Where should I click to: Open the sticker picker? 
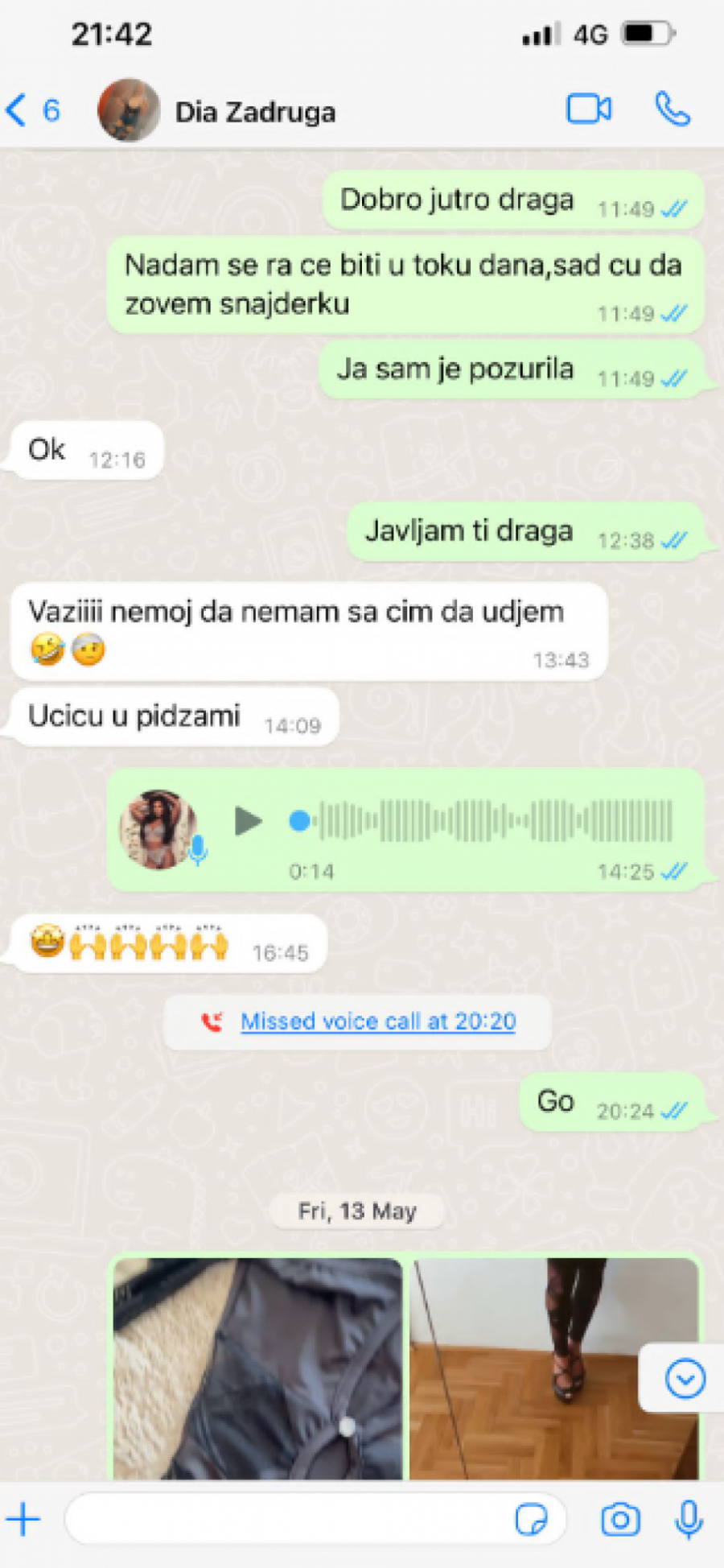pos(531,1520)
